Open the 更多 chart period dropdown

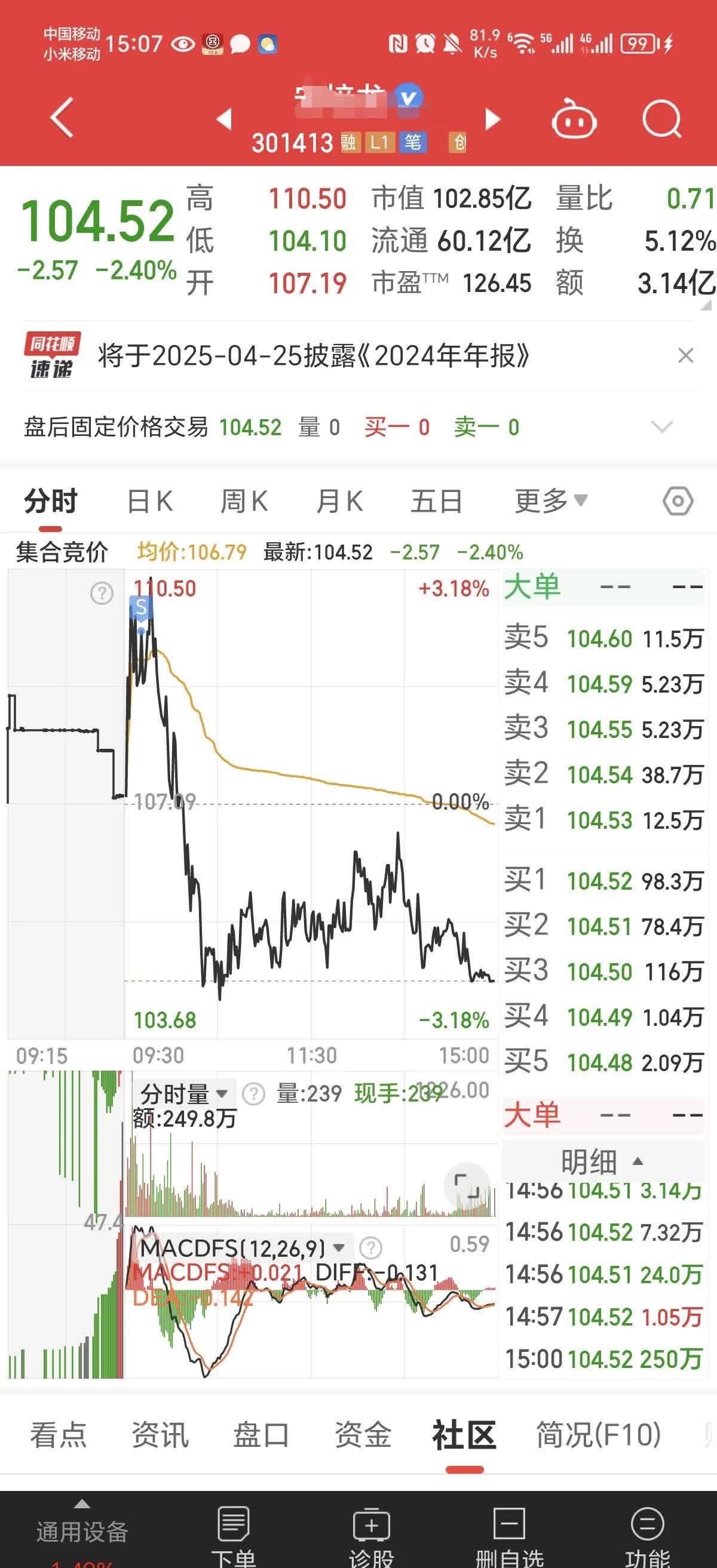pos(548,500)
